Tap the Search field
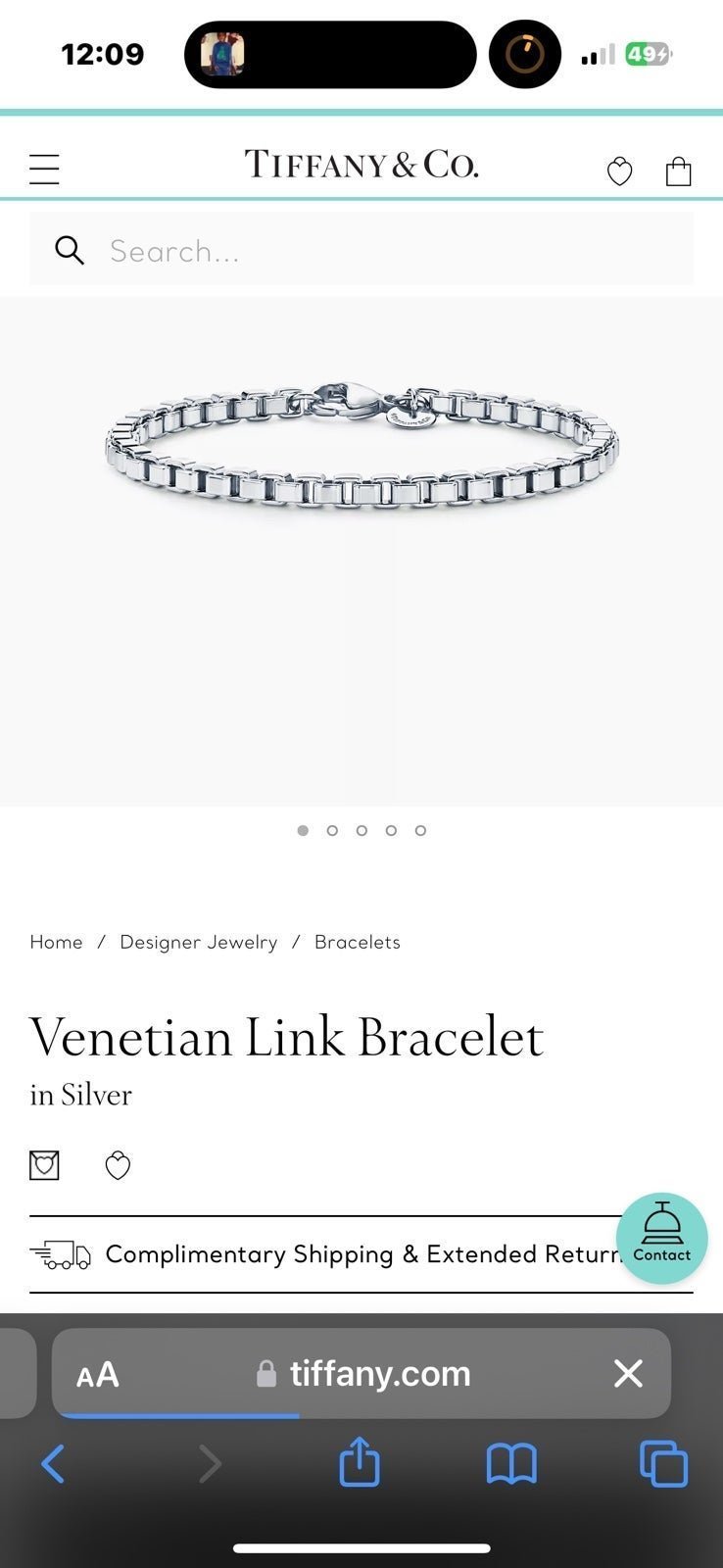The width and height of the screenshot is (723, 1568). click(361, 250)
